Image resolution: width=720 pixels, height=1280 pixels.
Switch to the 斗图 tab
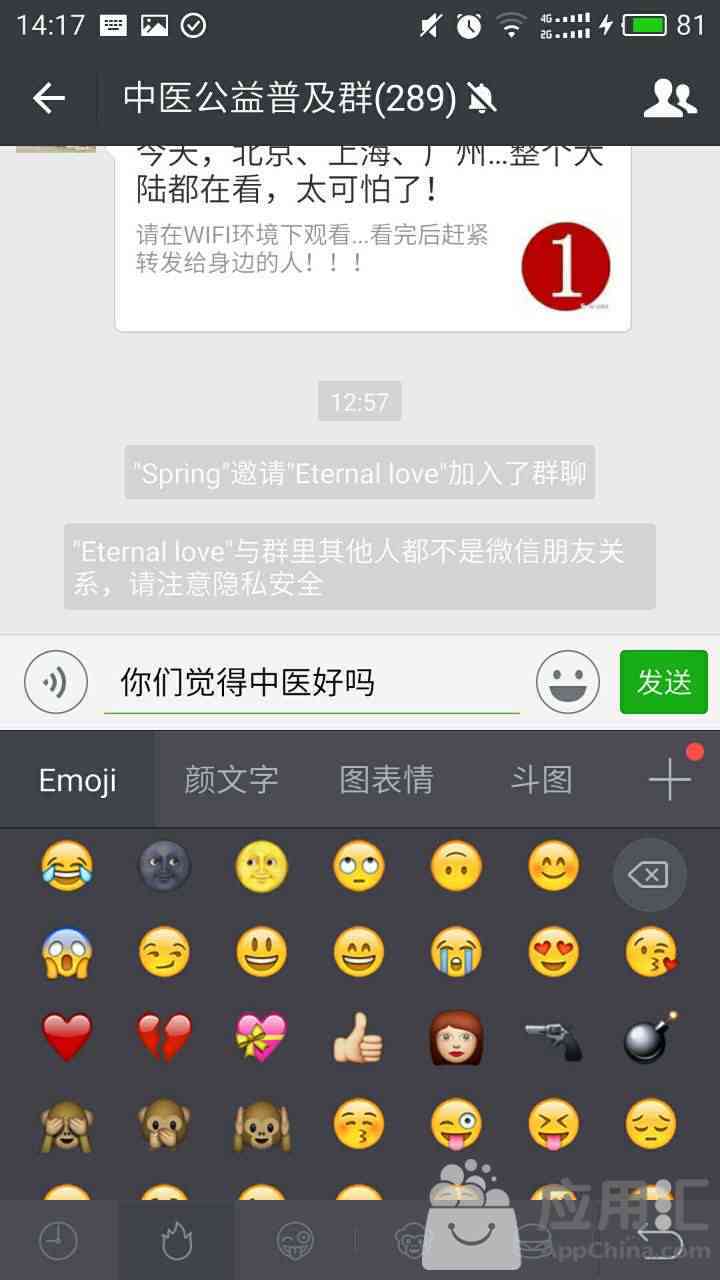[541, 780]
